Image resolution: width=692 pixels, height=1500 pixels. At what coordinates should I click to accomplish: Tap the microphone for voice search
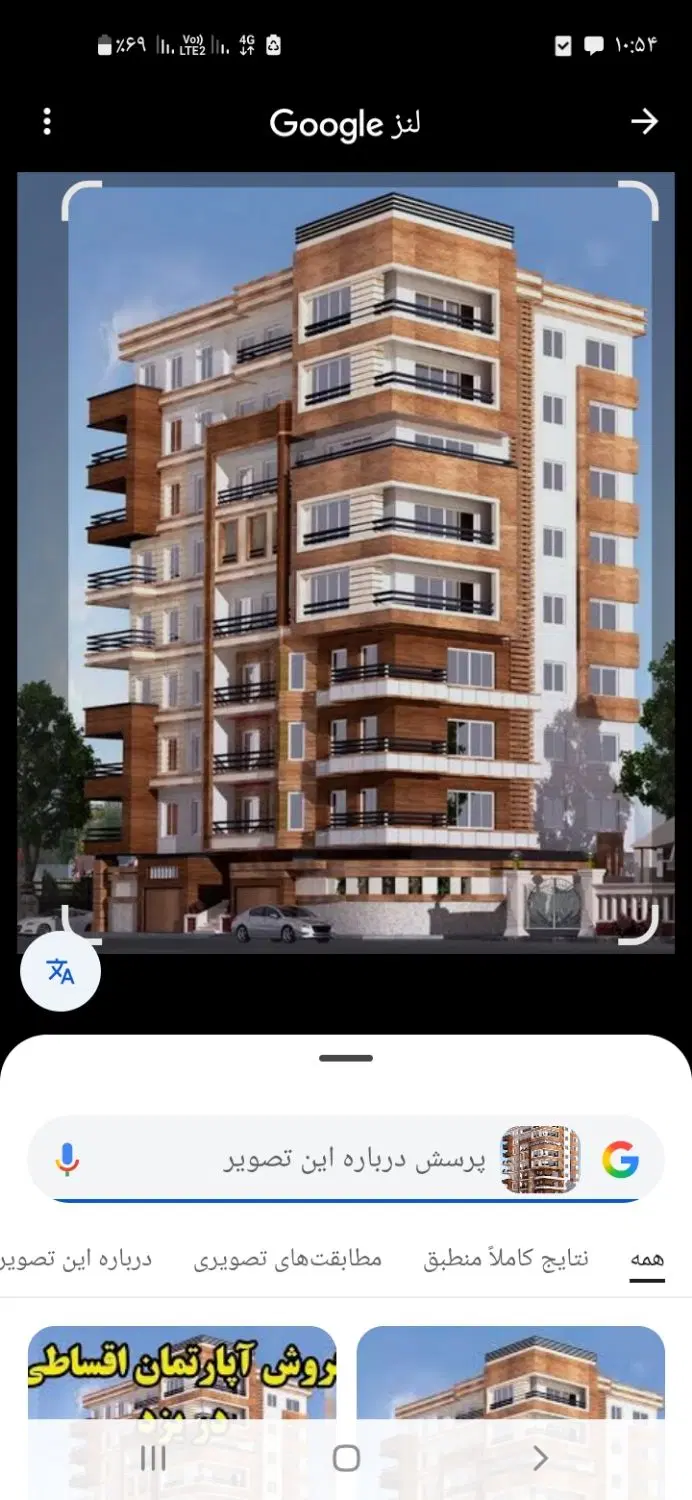point(67,1159)
